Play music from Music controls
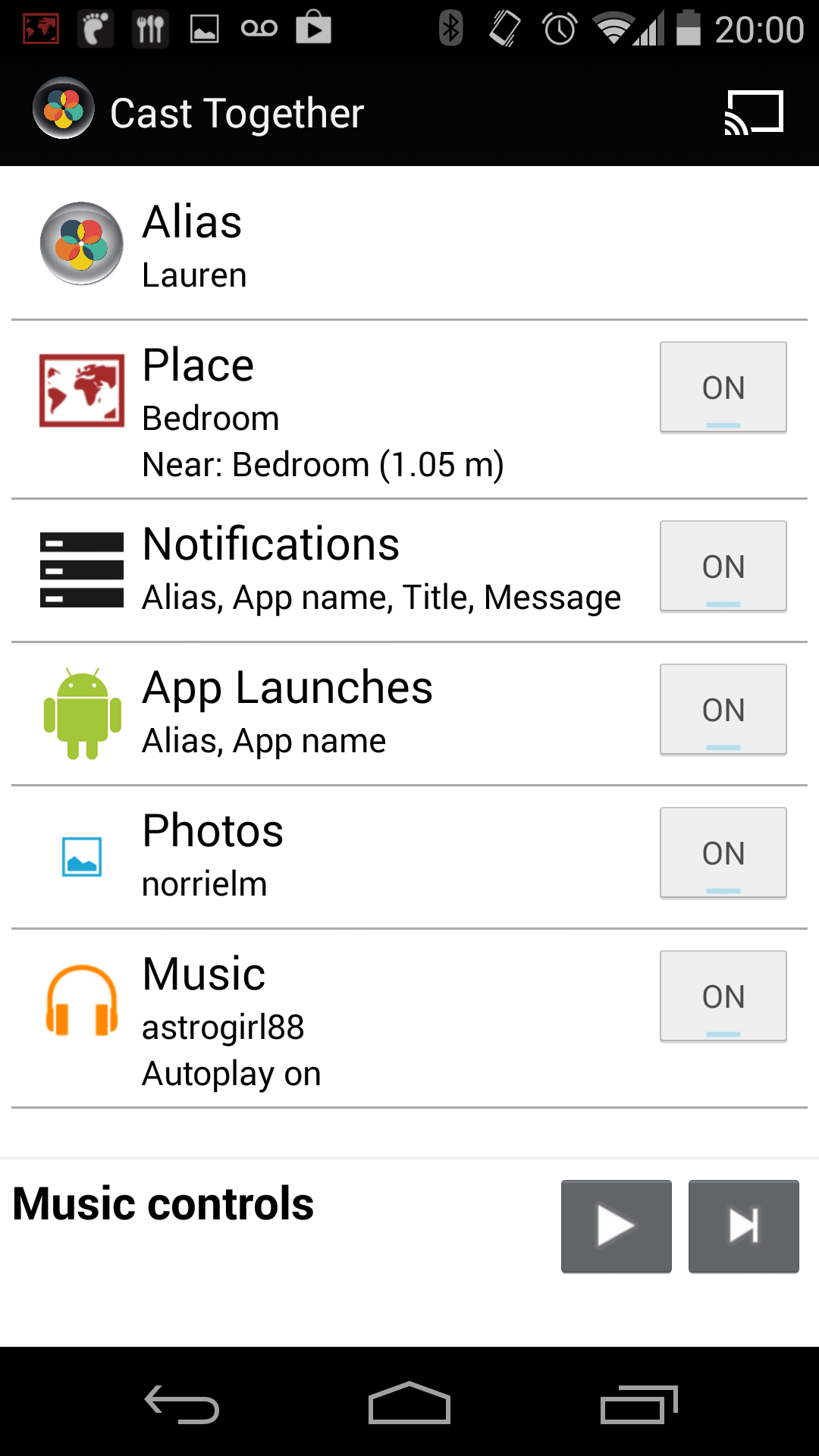Screen dimensions: 819x1456 (x=617, y=1226)
